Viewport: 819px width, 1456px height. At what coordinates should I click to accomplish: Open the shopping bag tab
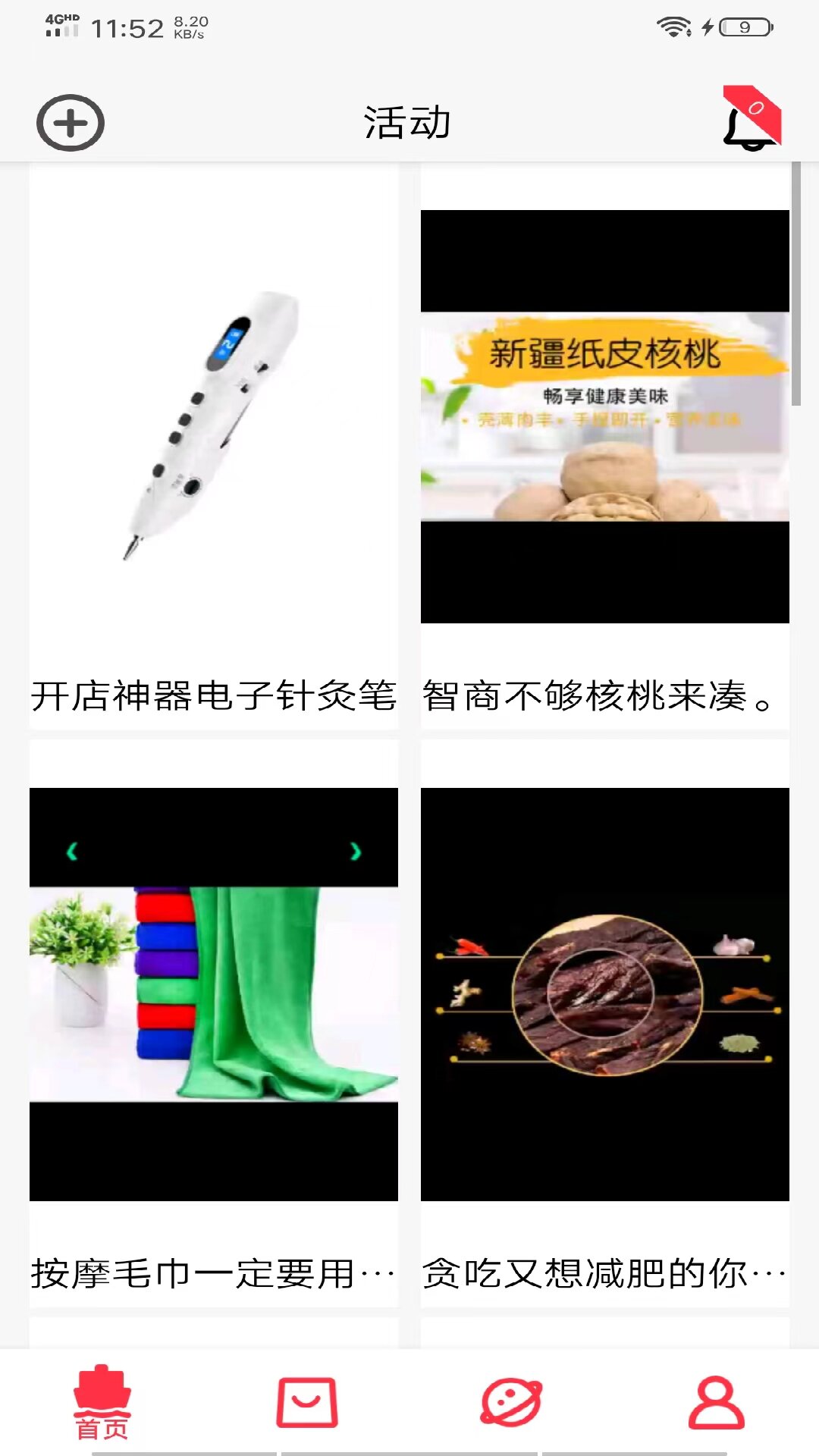point(307,1402)
